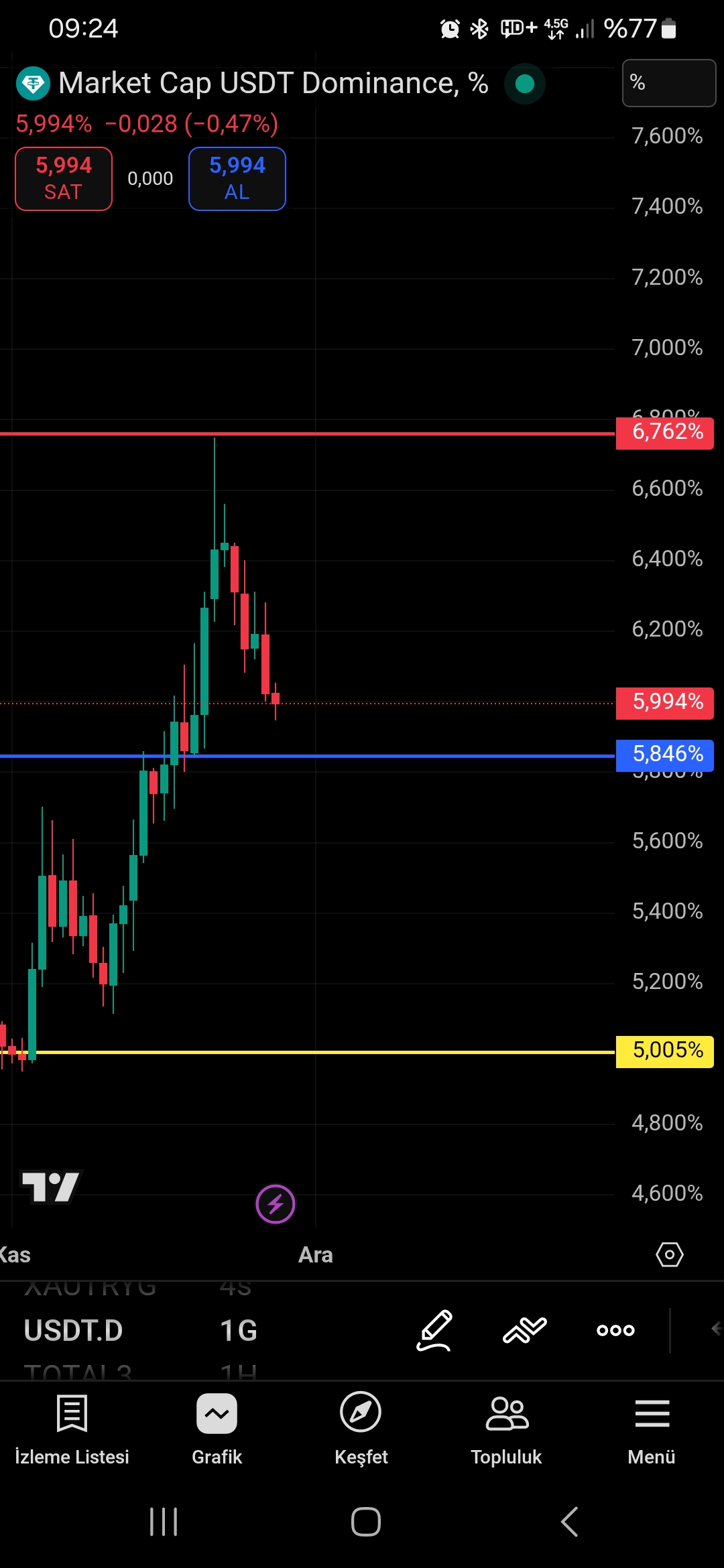Switch to the Topluluk tab
The width and height of the screenshot is (724, 1568).
[506, 1429]
